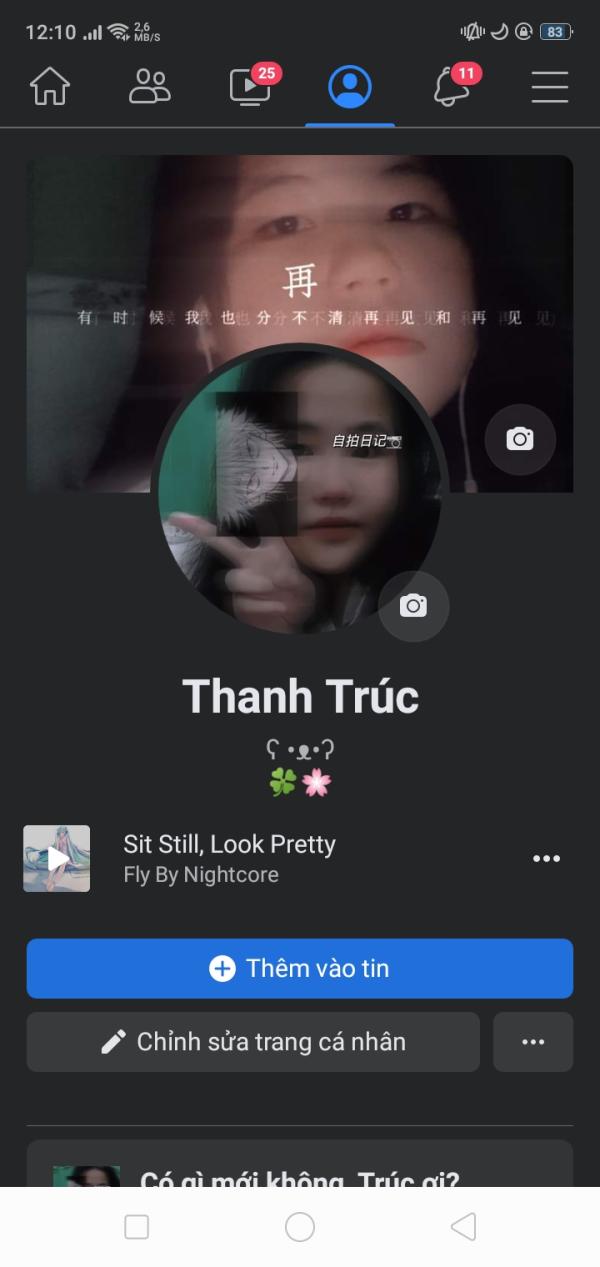The width and height of the screenshot is (600, 1267).
Task: Open the Friends tab
Action: tap(150, 87)
